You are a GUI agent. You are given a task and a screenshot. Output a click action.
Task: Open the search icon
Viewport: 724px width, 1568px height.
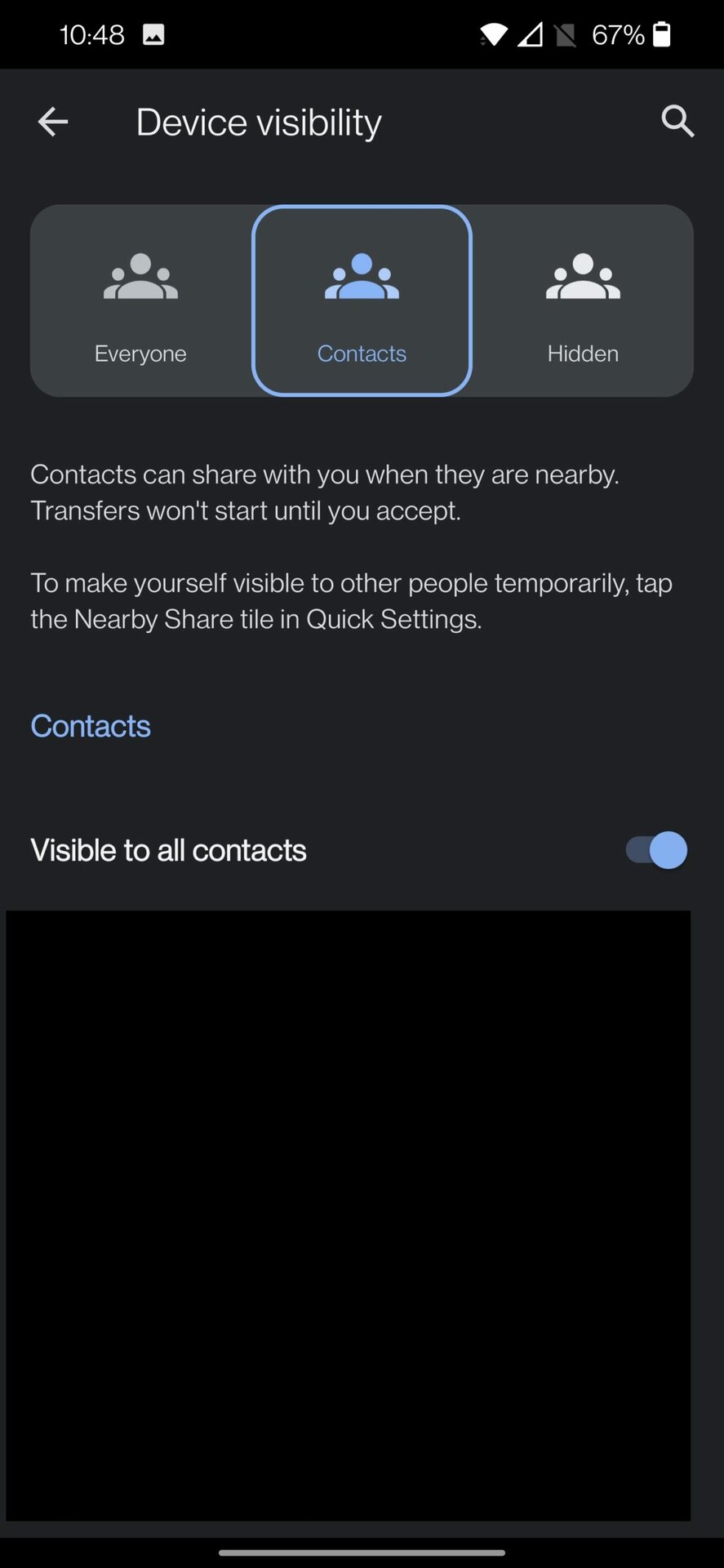[x=677, y=122]
